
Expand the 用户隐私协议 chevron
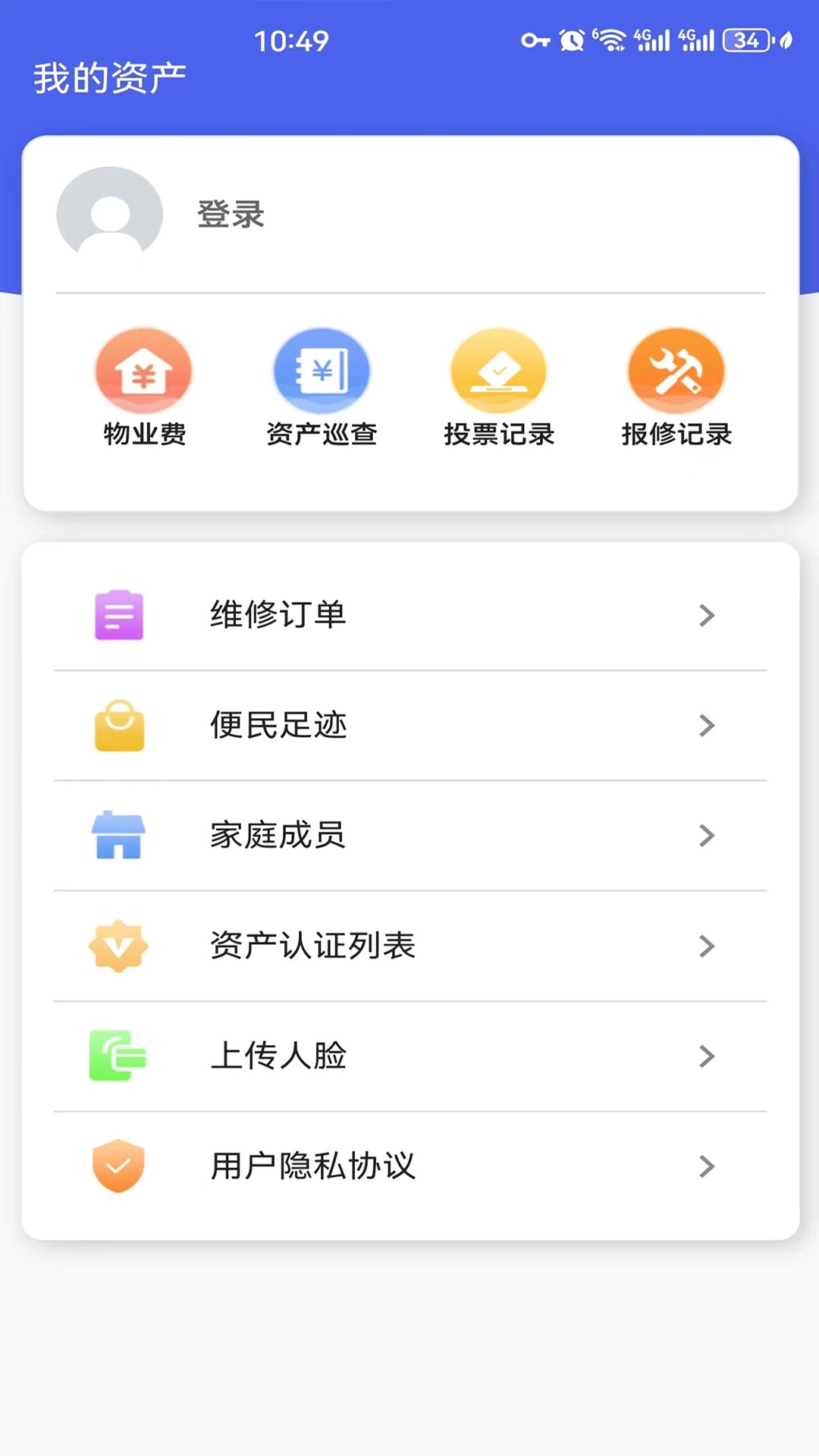click(707, 1166)
